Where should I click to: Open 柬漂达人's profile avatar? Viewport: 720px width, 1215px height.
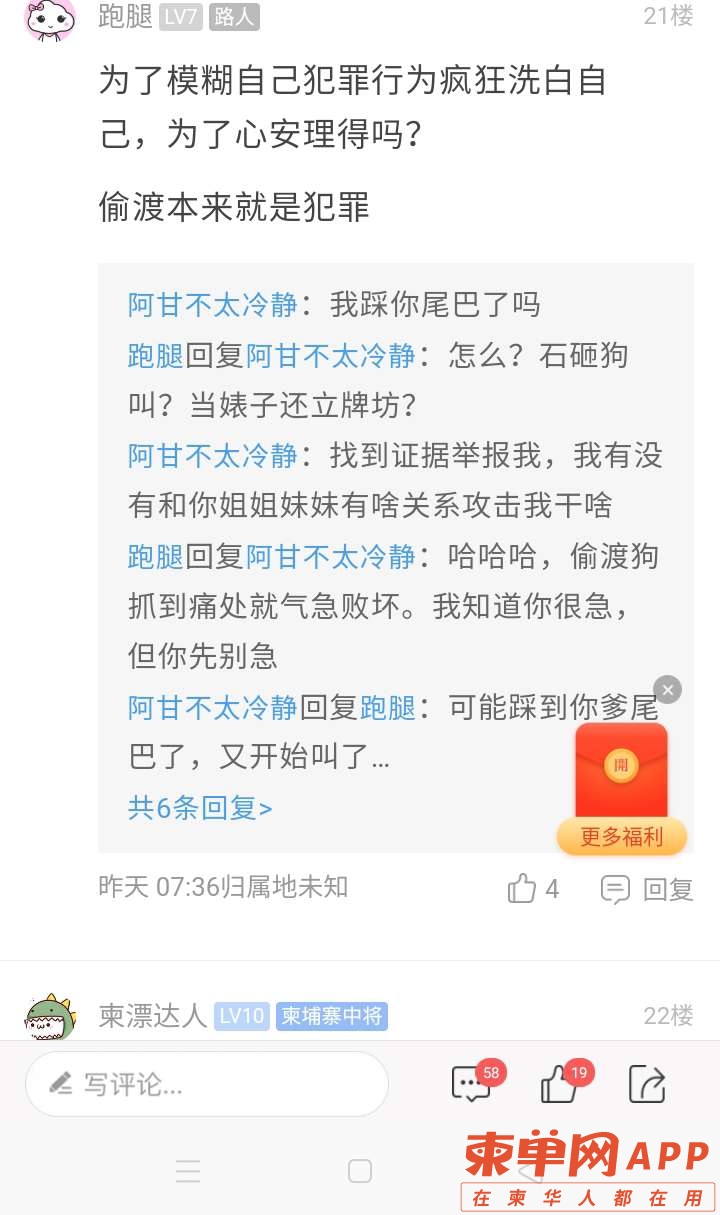pyautogui.click(x=50, y=1016)
